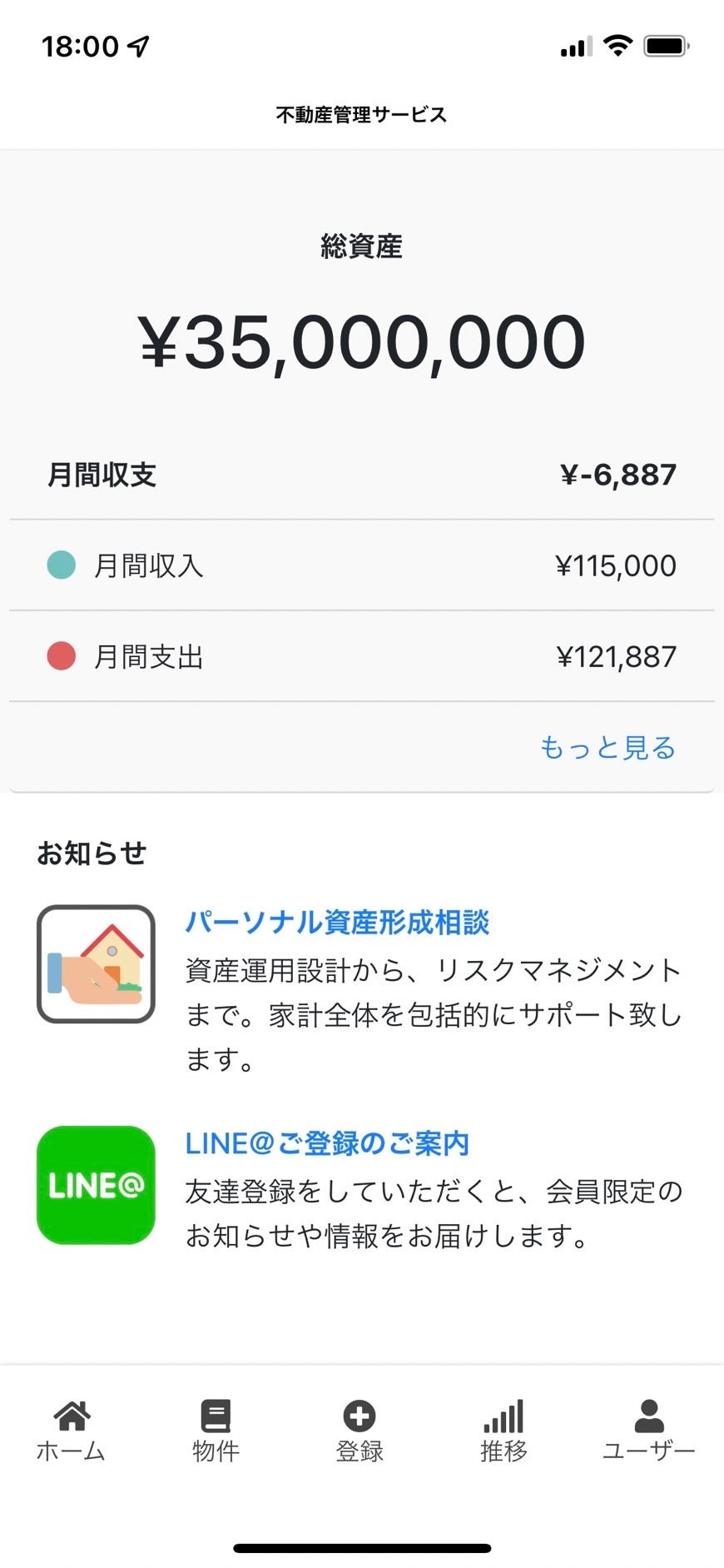Select the house-in-hand consultation thumbnail
Image resolution: width=724 pixels, height=1568 pixels.
(x=96, y=964)
